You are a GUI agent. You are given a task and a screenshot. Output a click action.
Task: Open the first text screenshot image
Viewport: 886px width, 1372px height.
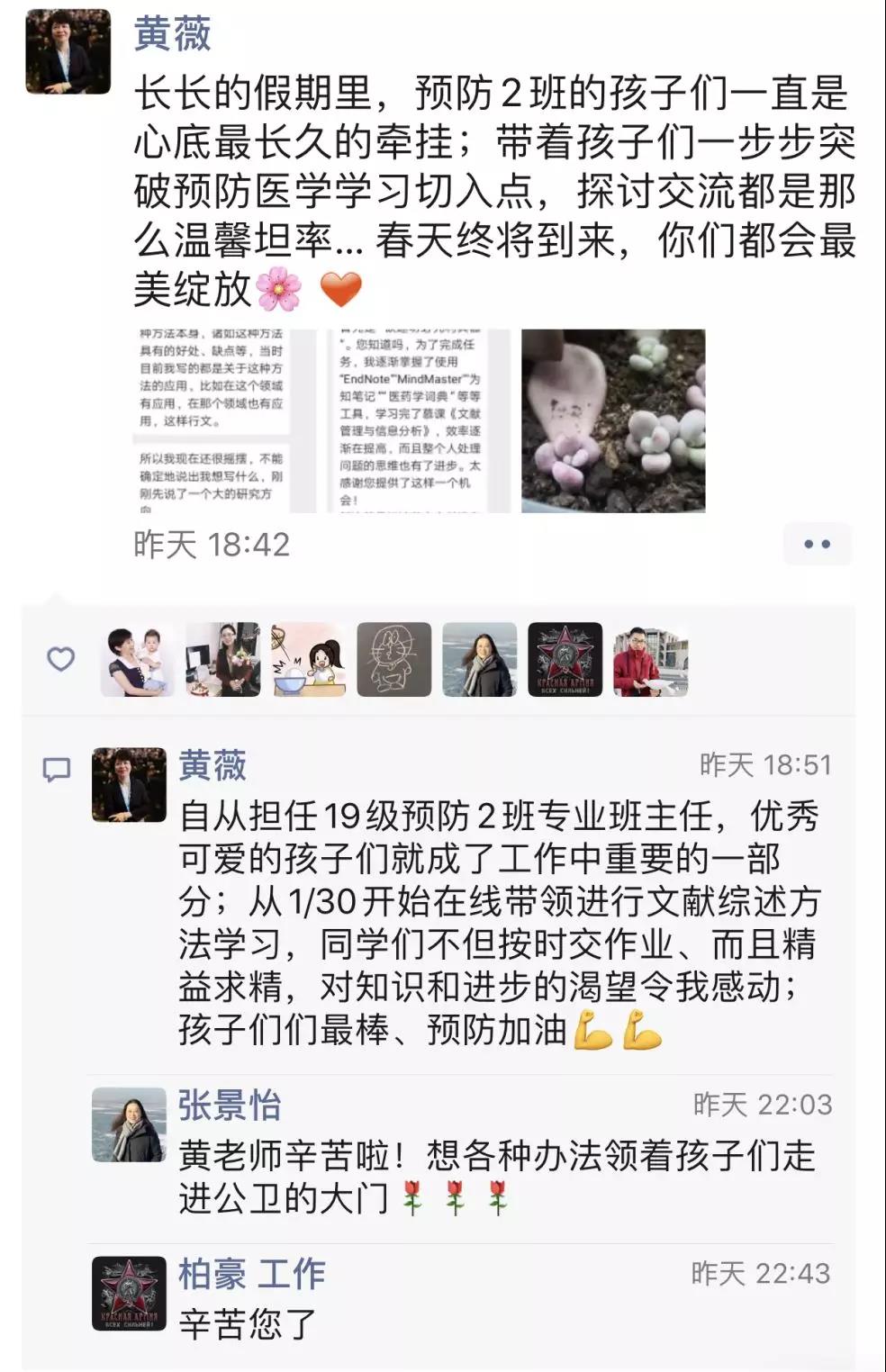(224, 421)
